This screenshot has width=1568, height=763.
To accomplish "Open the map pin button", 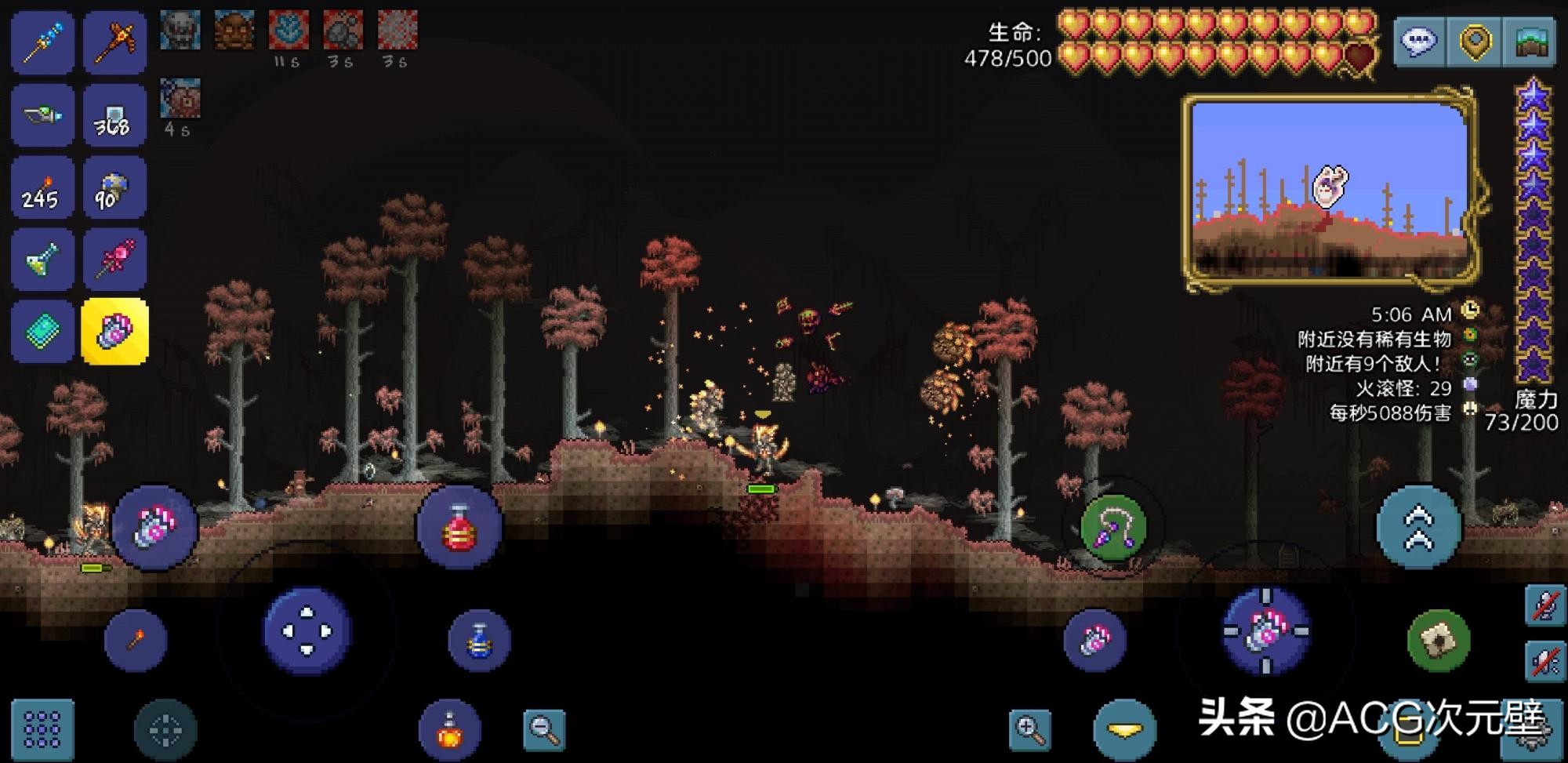I will click(1475, 41).
